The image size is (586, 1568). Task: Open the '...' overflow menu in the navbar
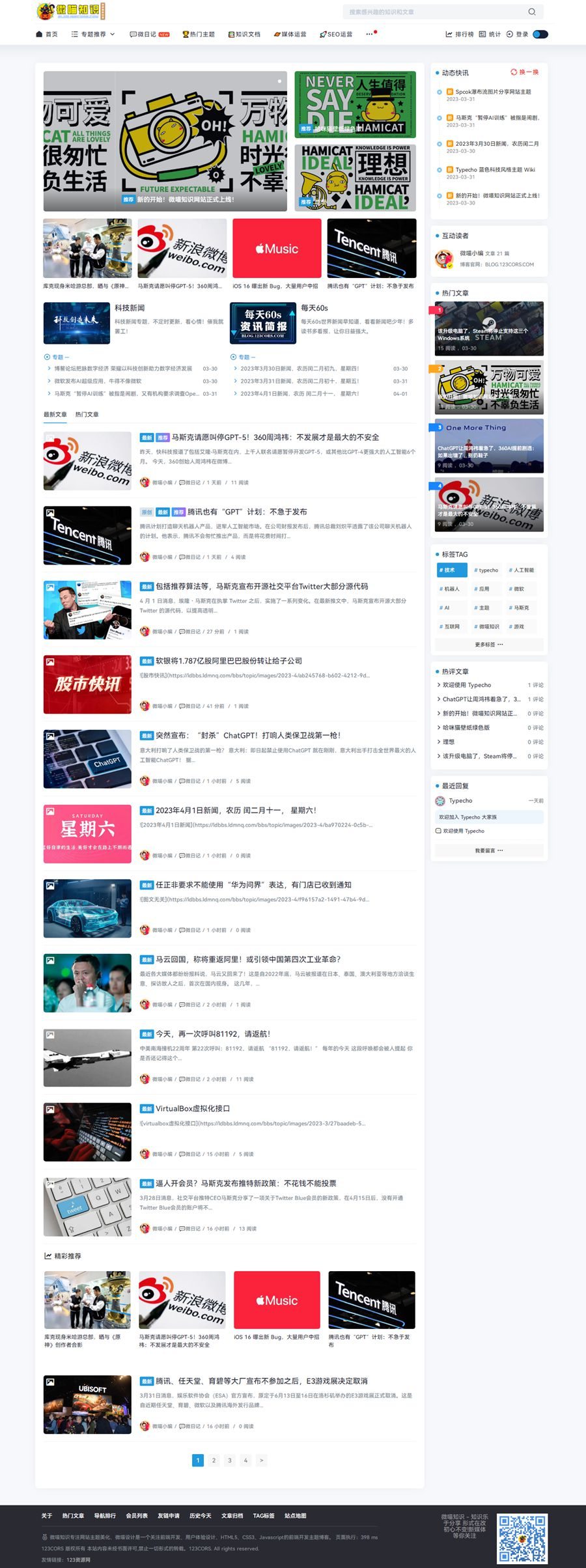[369, 34]
